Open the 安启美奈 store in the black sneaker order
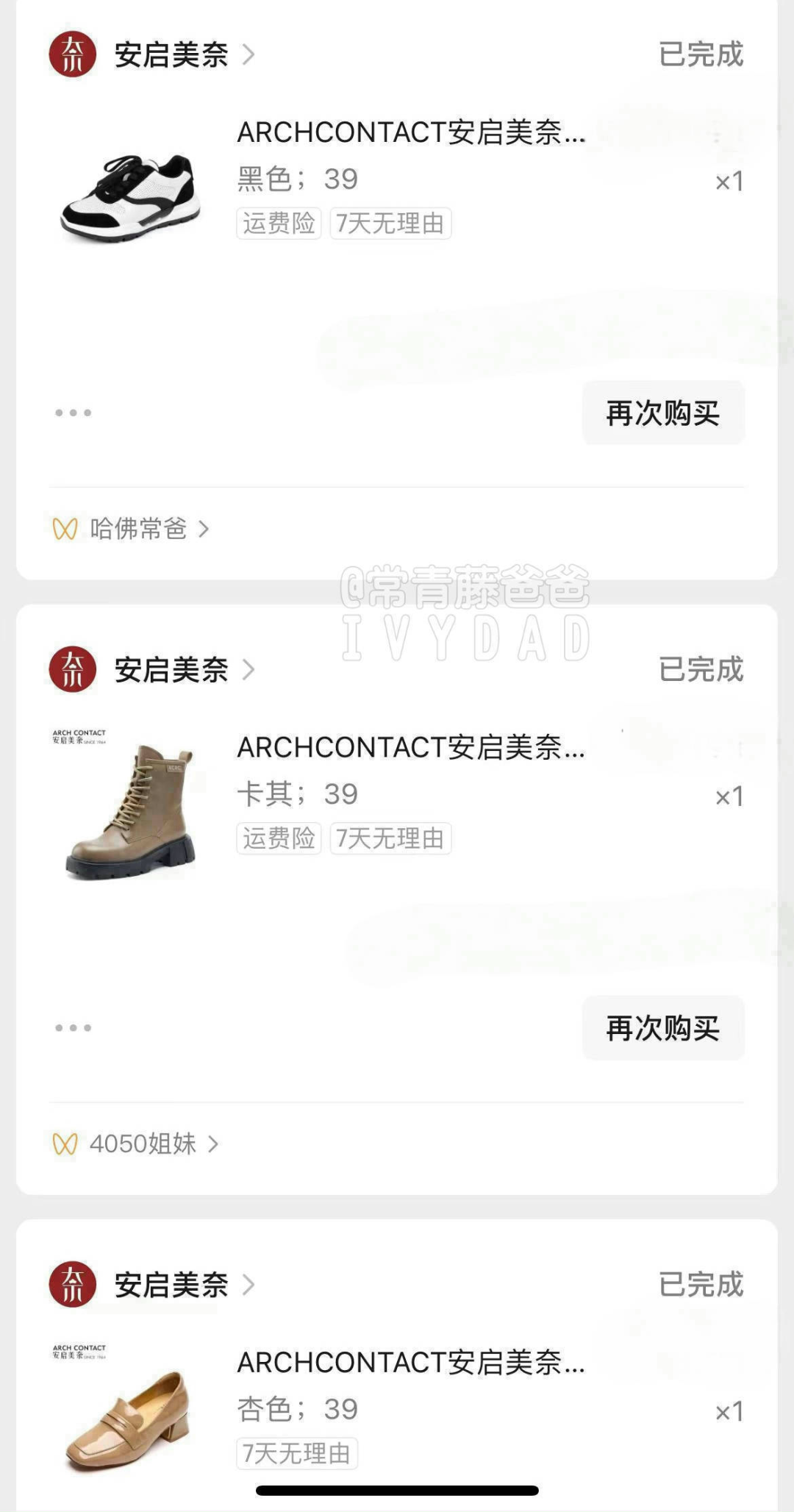 (x=152, y=54)
